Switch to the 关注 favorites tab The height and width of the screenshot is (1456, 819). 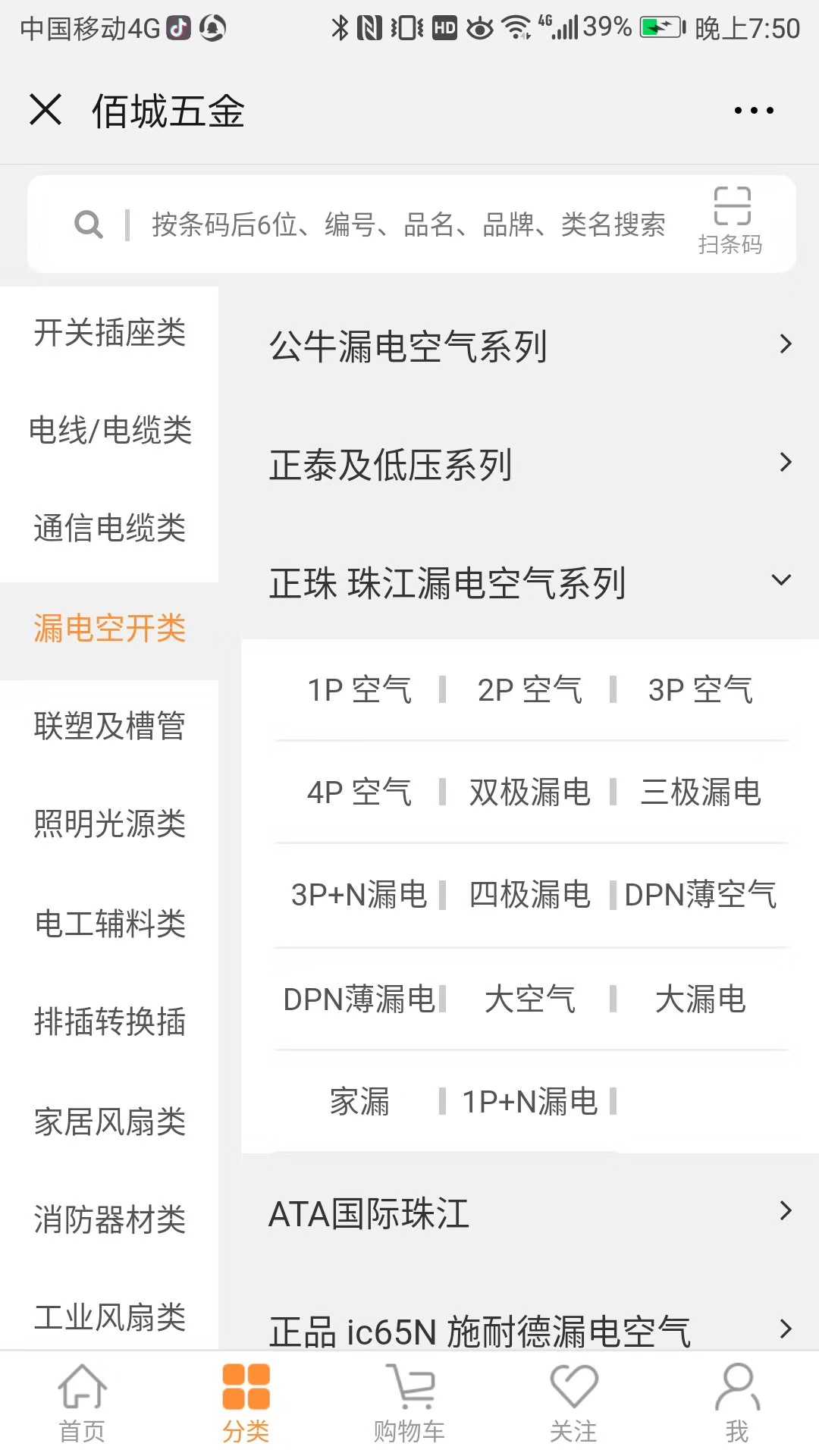coord(573,1402)
